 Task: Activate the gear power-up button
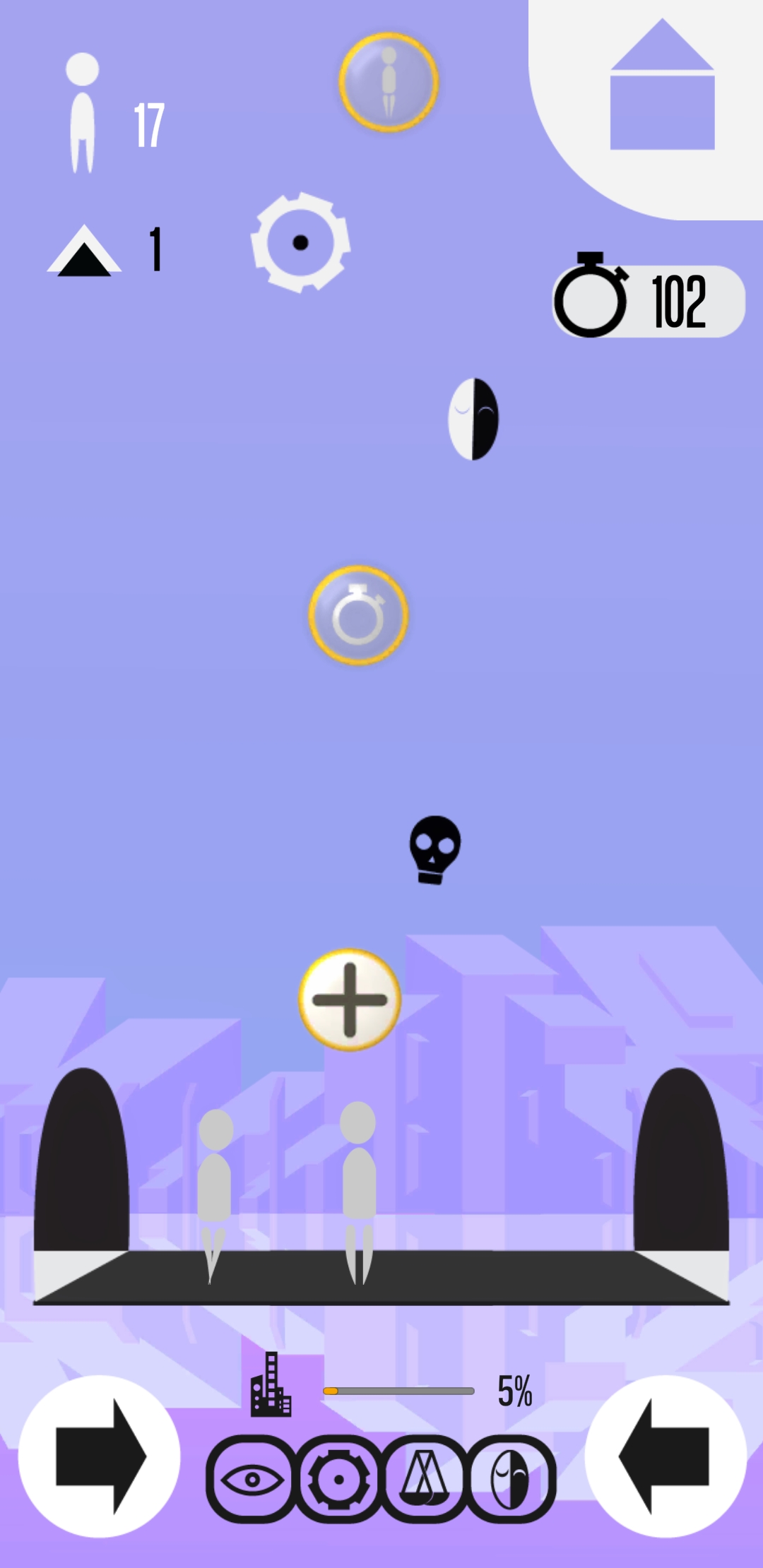(x=338, y=1479)
